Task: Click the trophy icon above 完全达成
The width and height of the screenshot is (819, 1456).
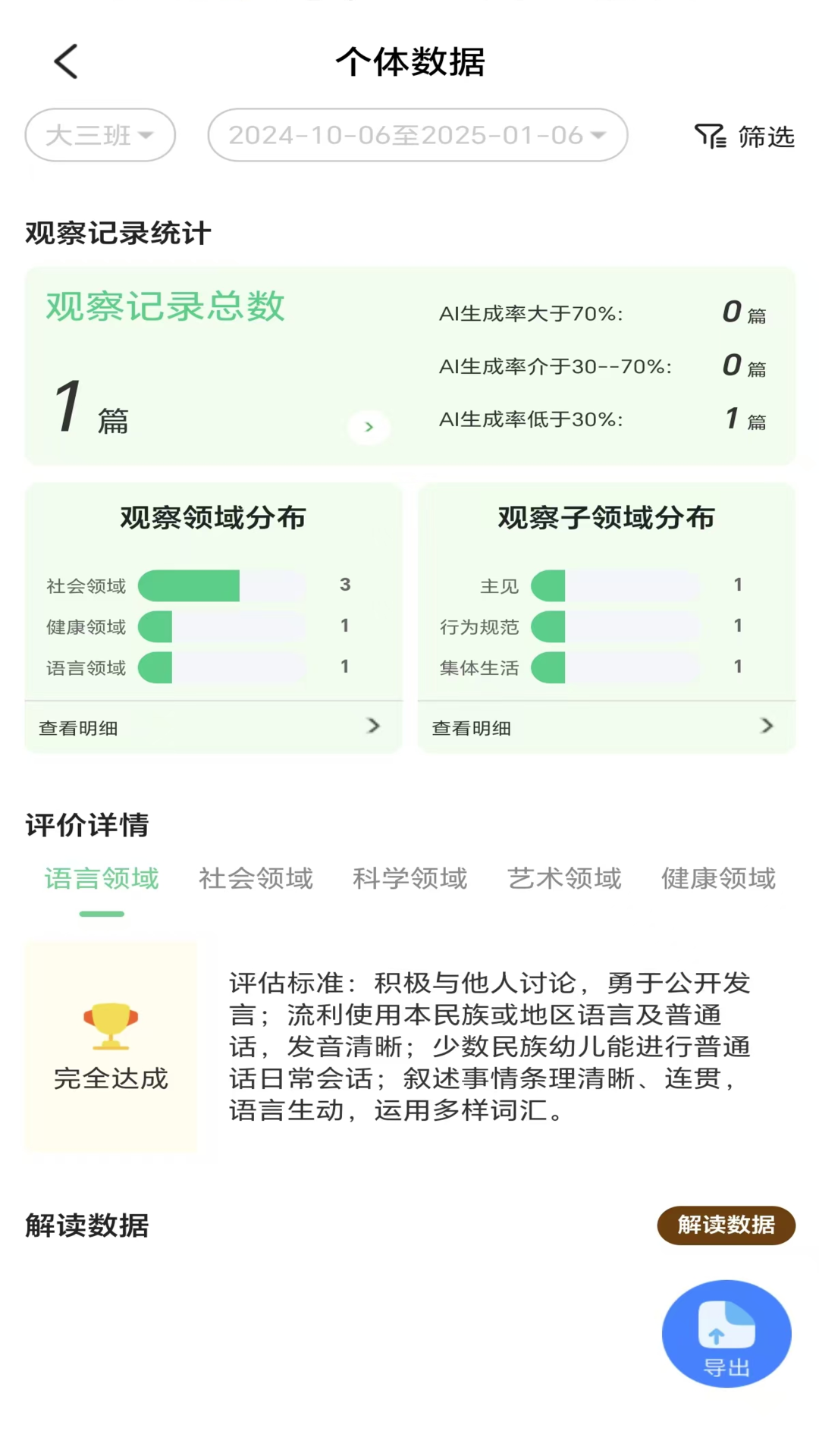Action: click(111, 1026)
